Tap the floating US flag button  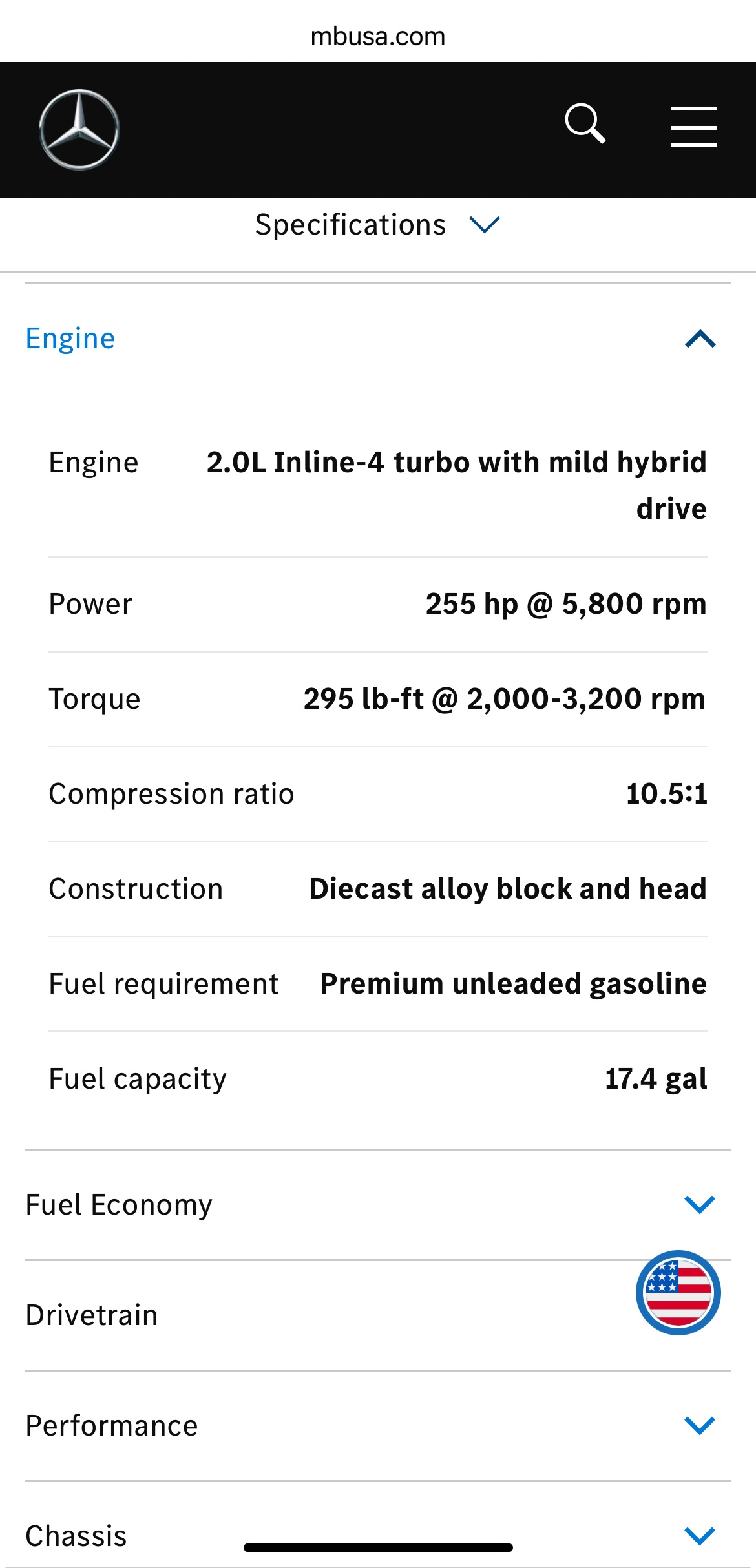[678, 1293]
